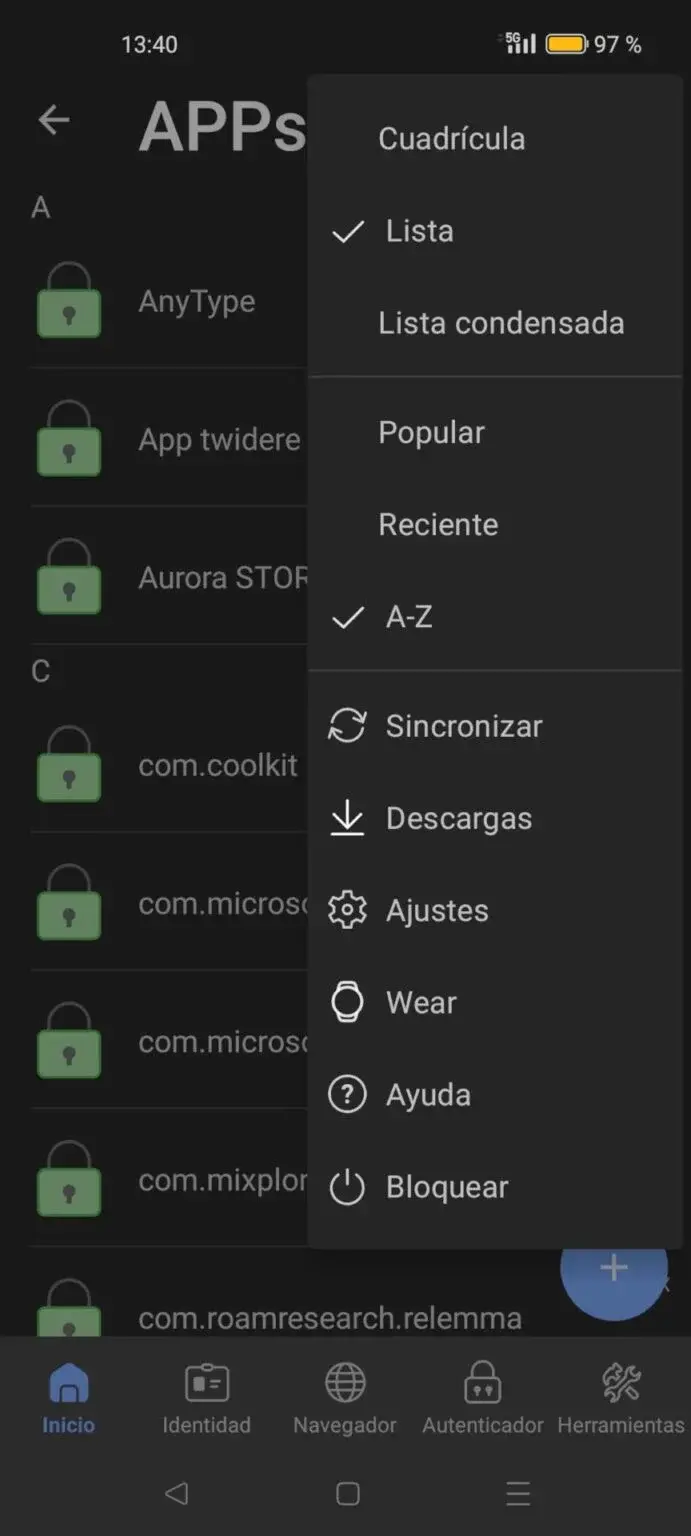691x1536 pixels.
Task: Tap the system home button
Action: point(347,1494)
